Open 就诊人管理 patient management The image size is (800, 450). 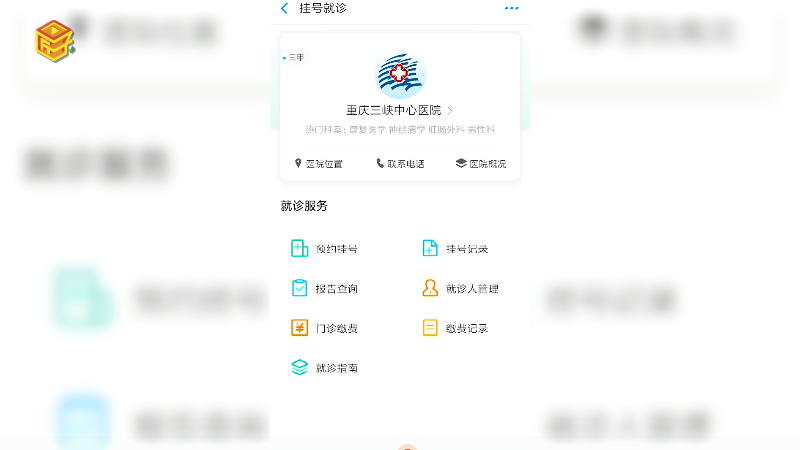pyautogui.click(x=460, y=289)
